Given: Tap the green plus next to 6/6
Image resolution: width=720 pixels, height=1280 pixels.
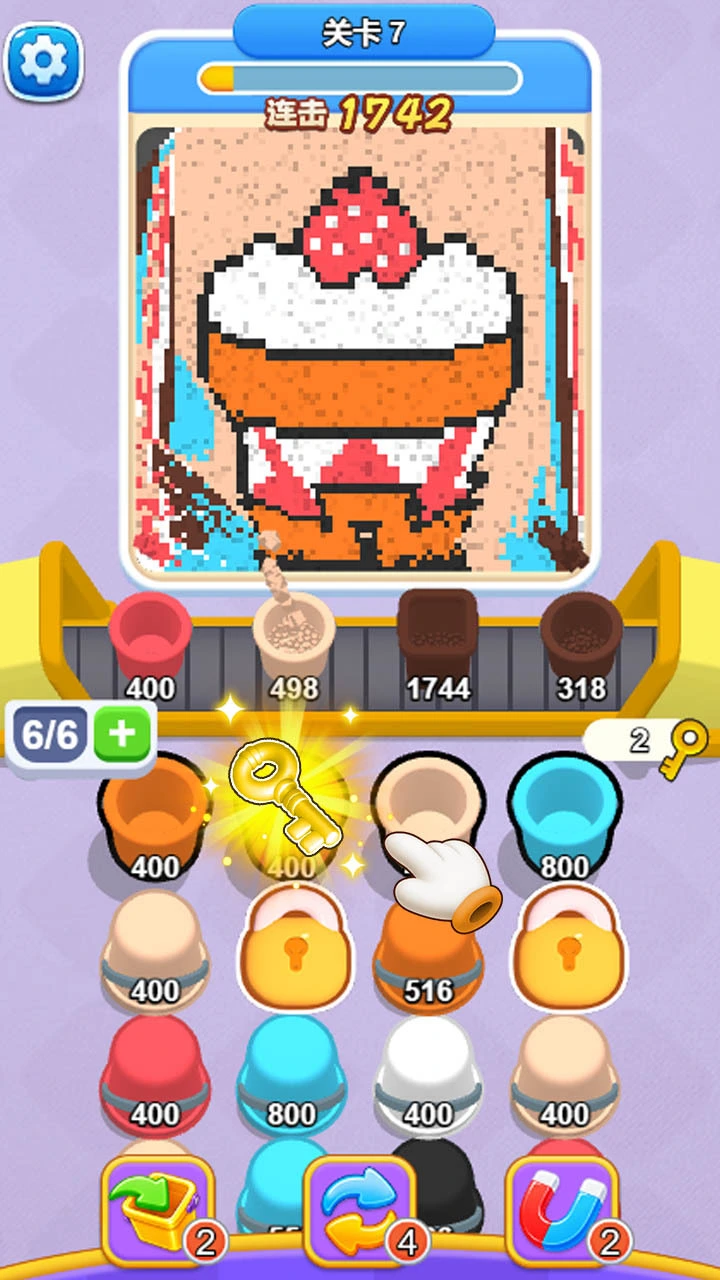Looking at the screenshot, I should pyautogui.click(x=122, y=736).
